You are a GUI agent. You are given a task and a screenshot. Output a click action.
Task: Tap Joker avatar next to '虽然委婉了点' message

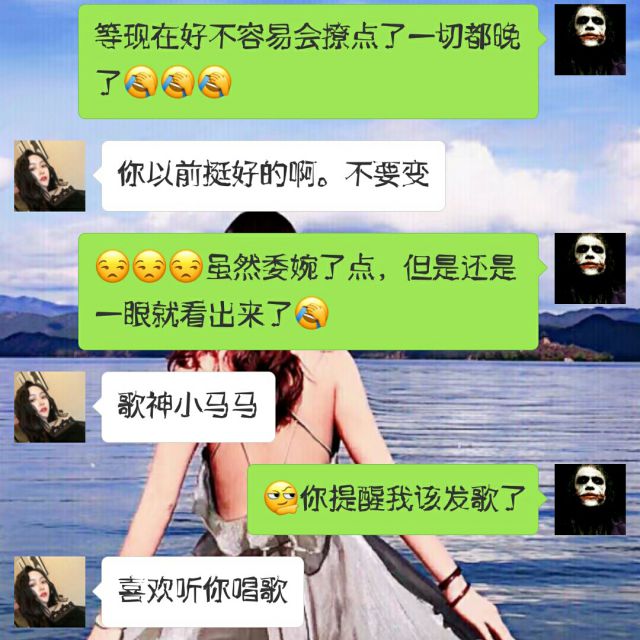[x=590, y=268]
